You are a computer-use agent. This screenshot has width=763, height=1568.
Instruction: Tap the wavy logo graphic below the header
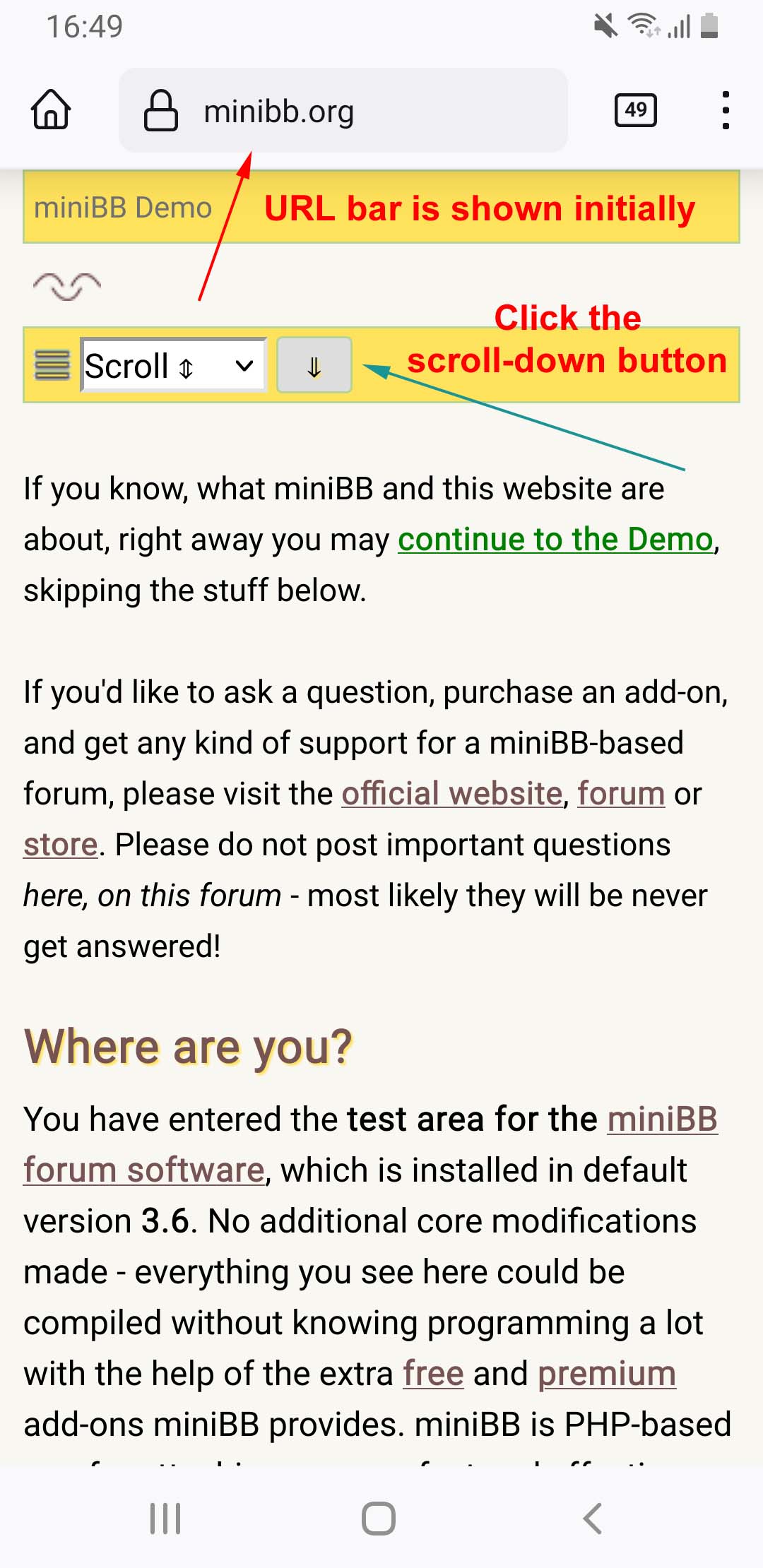pyautogui.click(x=67, y=284)
